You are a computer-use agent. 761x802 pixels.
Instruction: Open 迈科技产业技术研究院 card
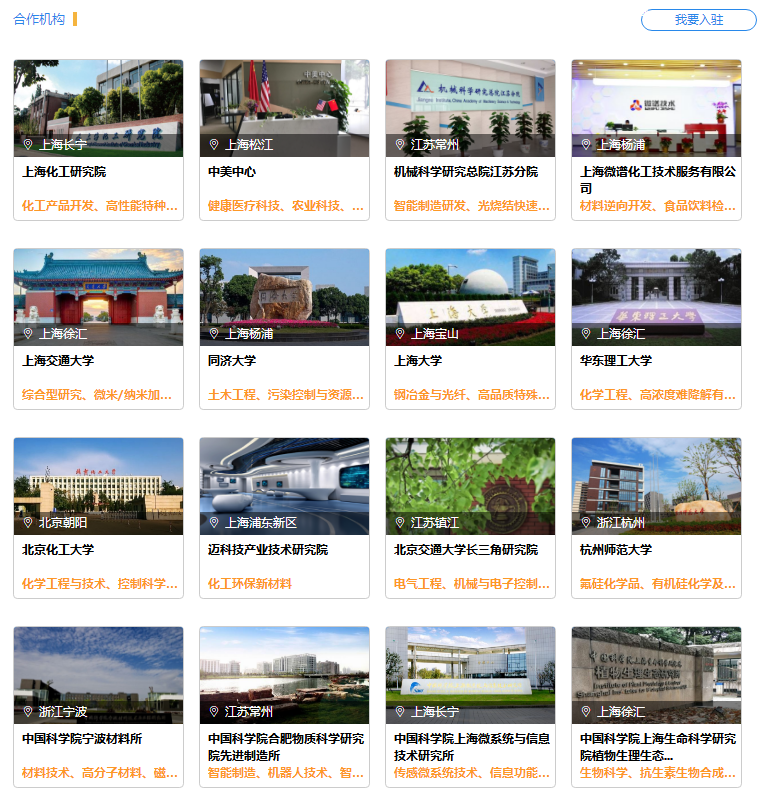[284, 517]
